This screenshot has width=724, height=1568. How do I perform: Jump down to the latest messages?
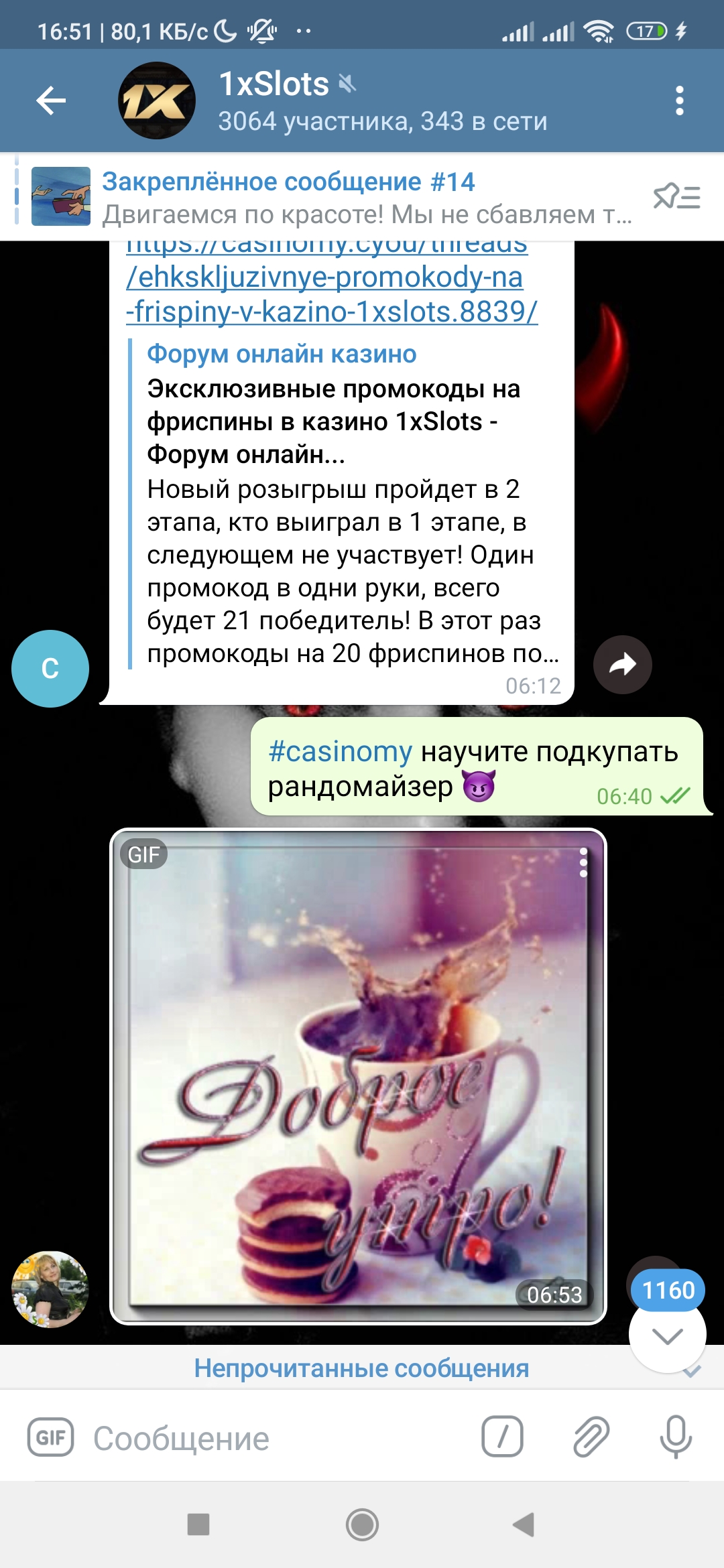coord(667,1335)
